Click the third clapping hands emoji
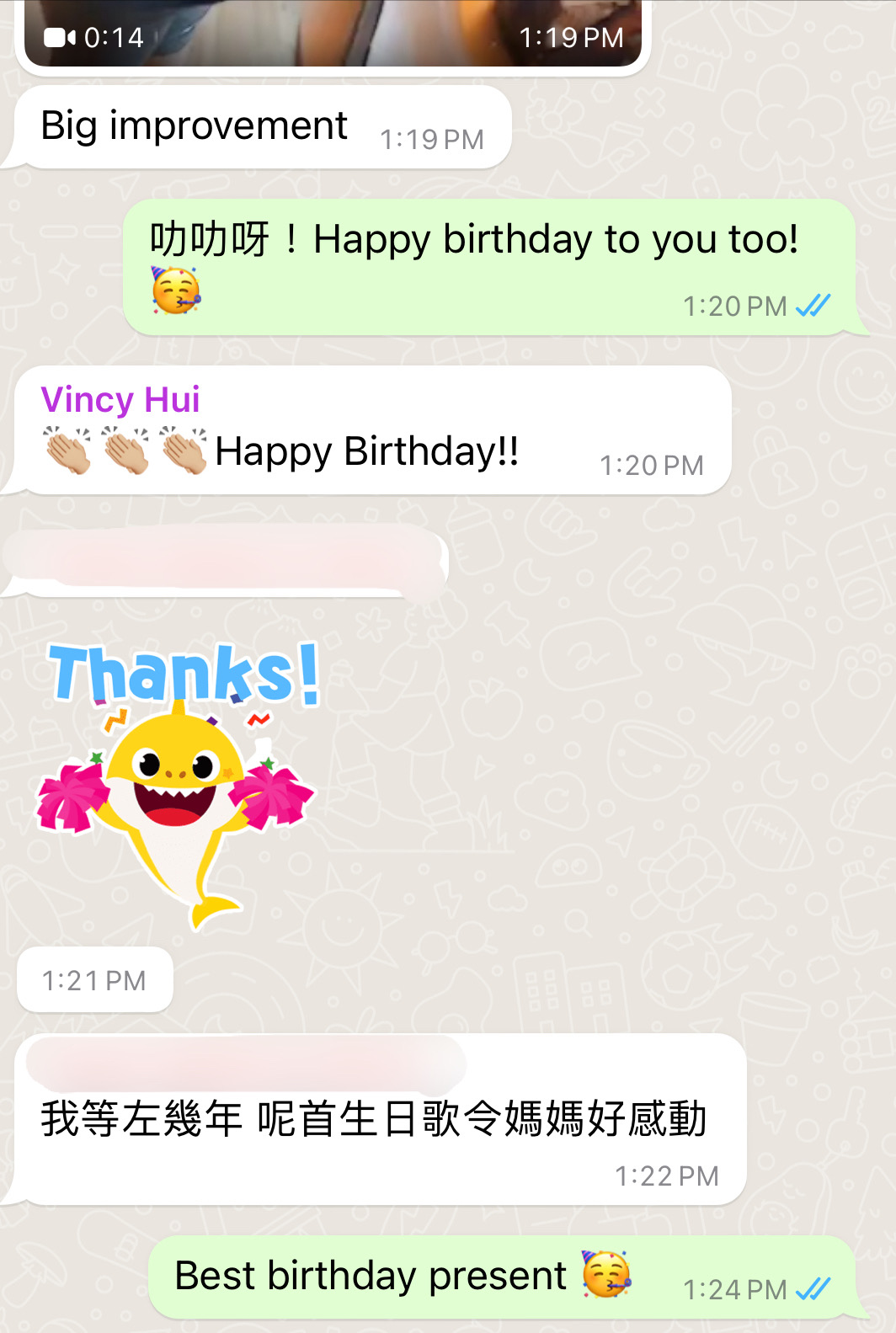 pyautogui.click(x=185, y=451)
